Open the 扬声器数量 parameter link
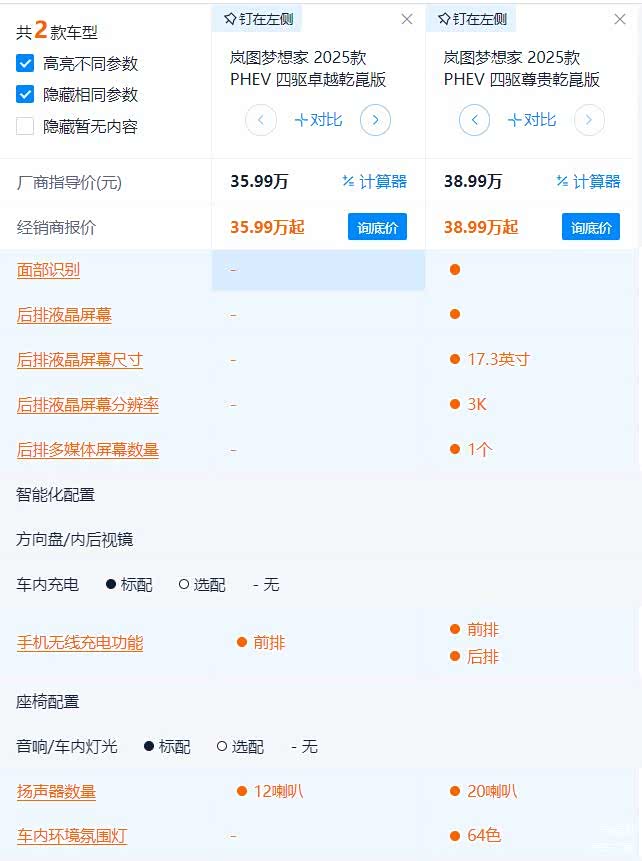The width and height of the screenshot is (642, 861). 56,792
